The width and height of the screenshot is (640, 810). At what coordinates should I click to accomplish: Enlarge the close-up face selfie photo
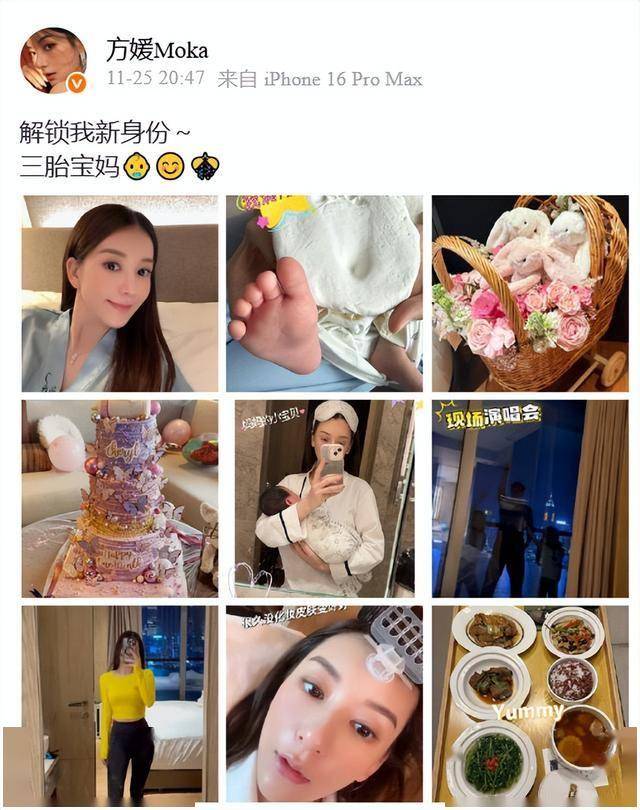coord(324,704)
